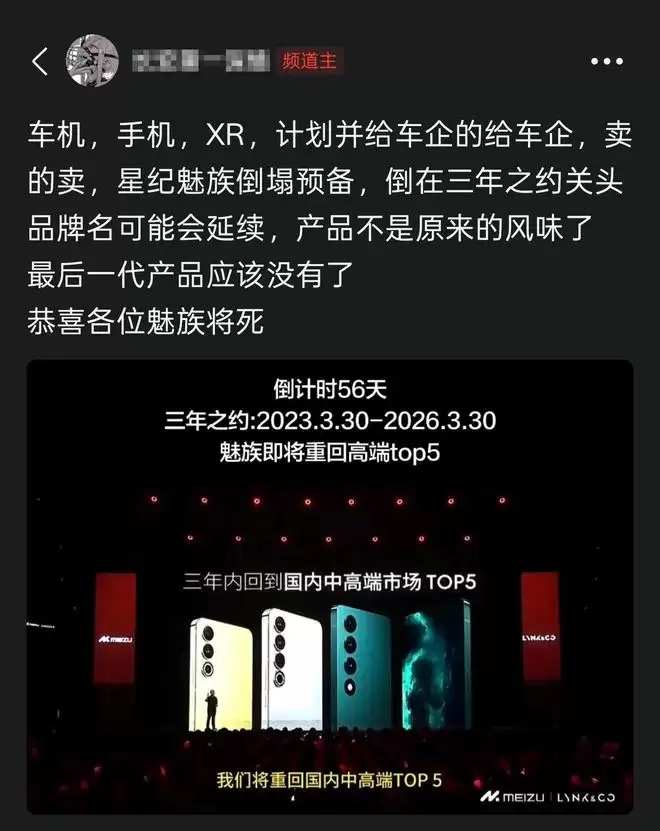Open the three-dot overflow menu
Viewport: 660px width, 831px height.
click(607, 61)
